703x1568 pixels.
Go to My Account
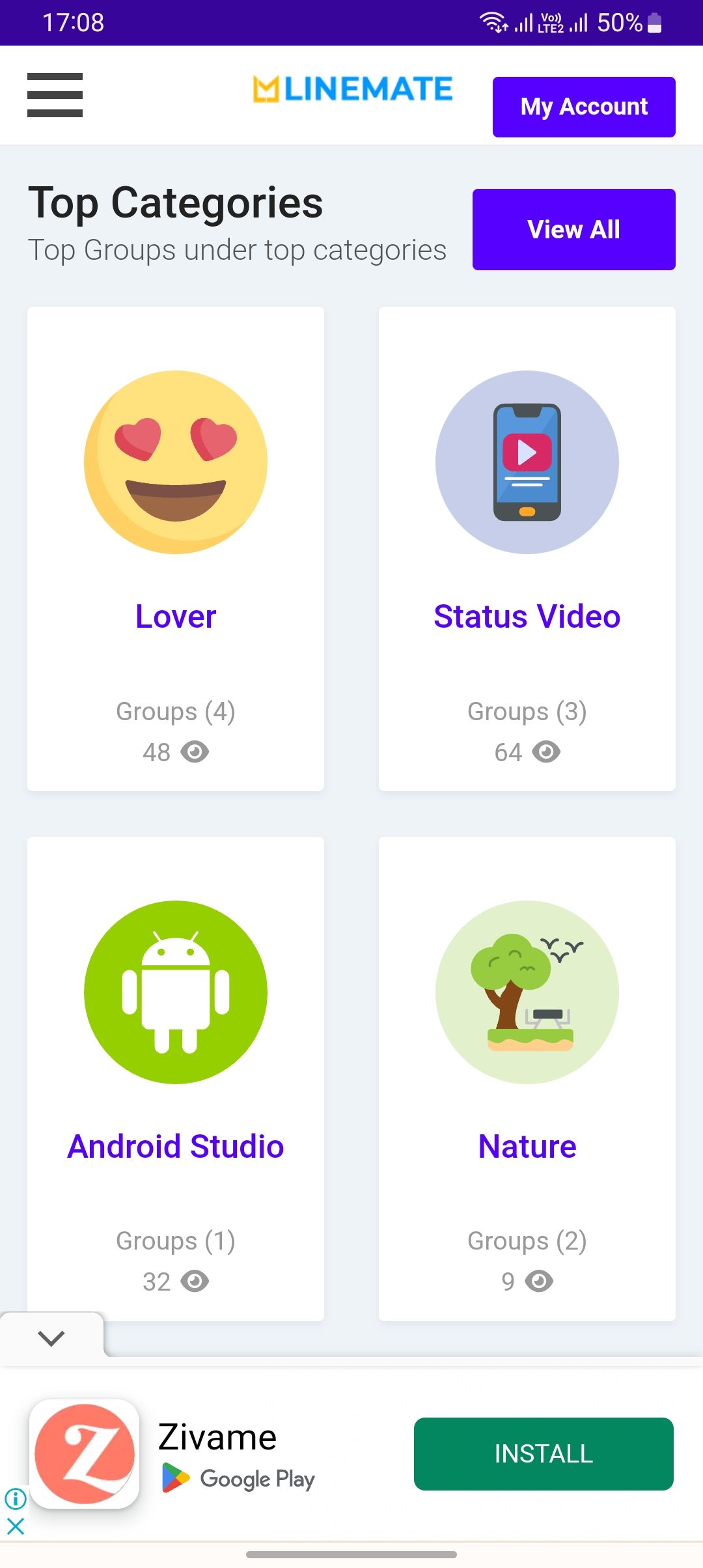583,107
